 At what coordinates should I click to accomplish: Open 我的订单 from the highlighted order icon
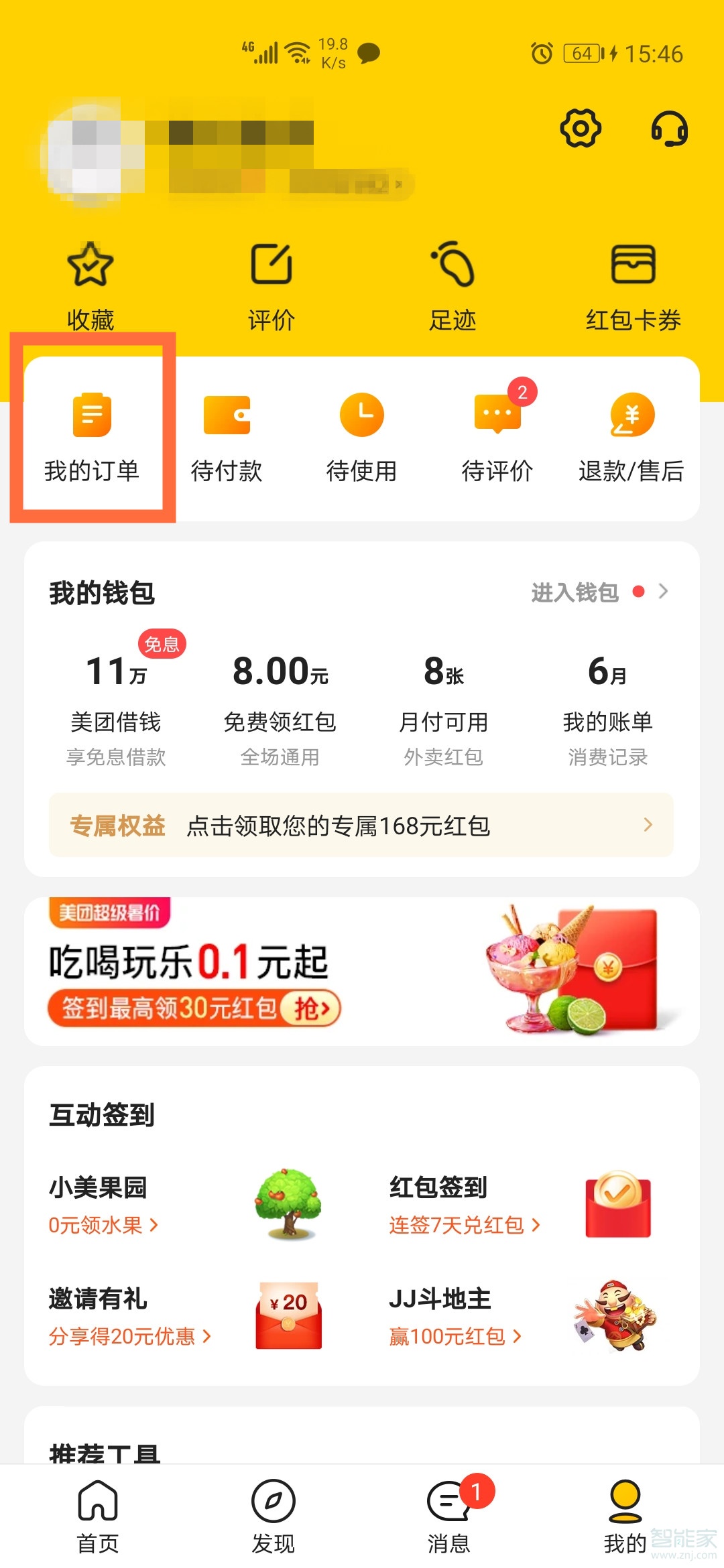[92, 415]
